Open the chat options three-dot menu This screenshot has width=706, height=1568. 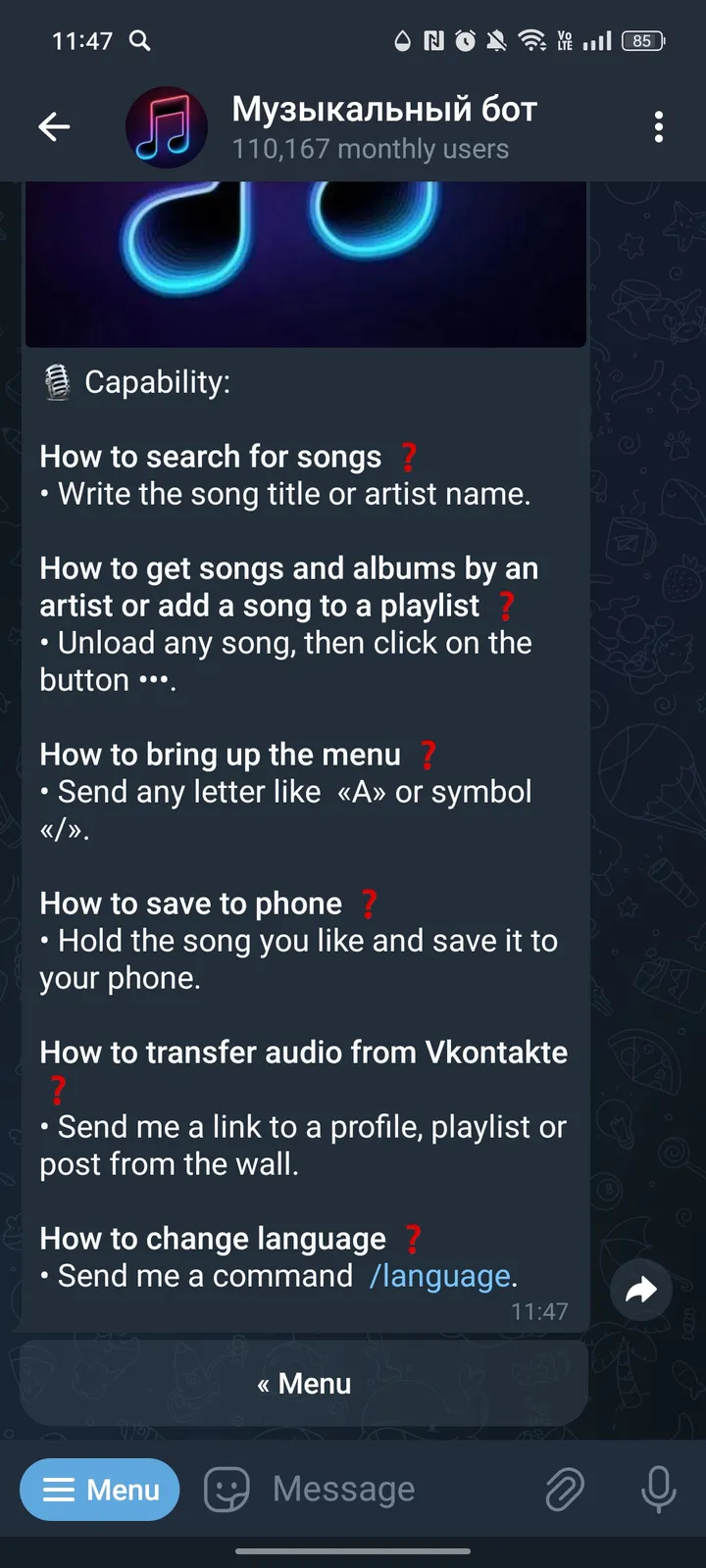coord(659,126)
